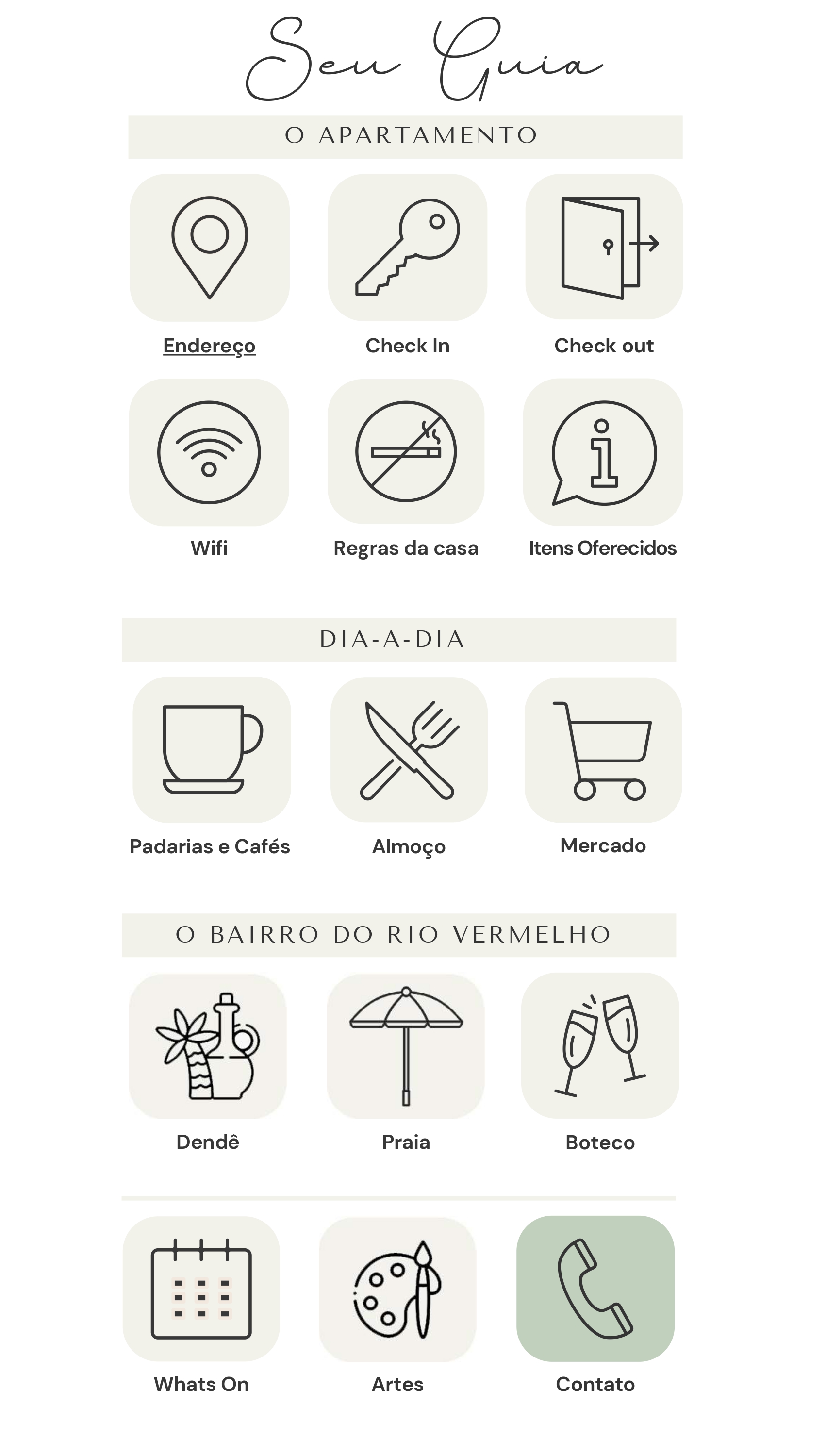Explore the Artes palette tile
826x1456 pixels.
click(x=397, y=1289)
